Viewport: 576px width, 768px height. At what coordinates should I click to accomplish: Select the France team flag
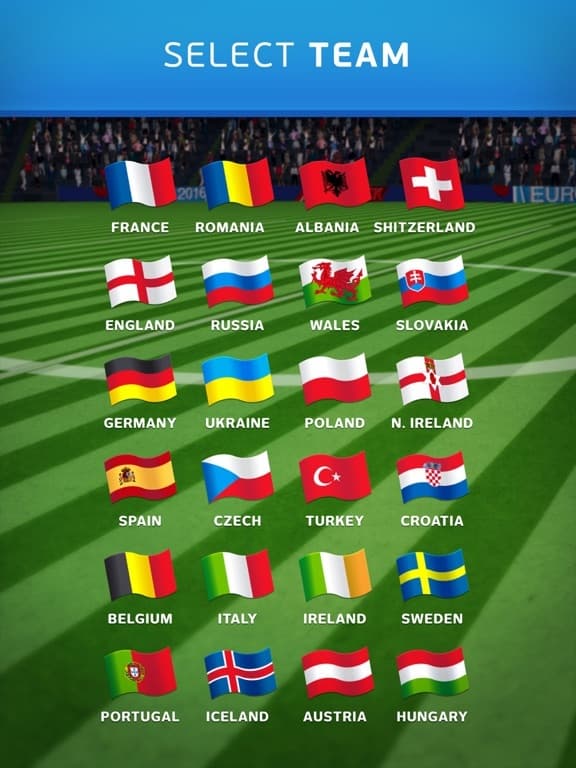pos(141,183)
